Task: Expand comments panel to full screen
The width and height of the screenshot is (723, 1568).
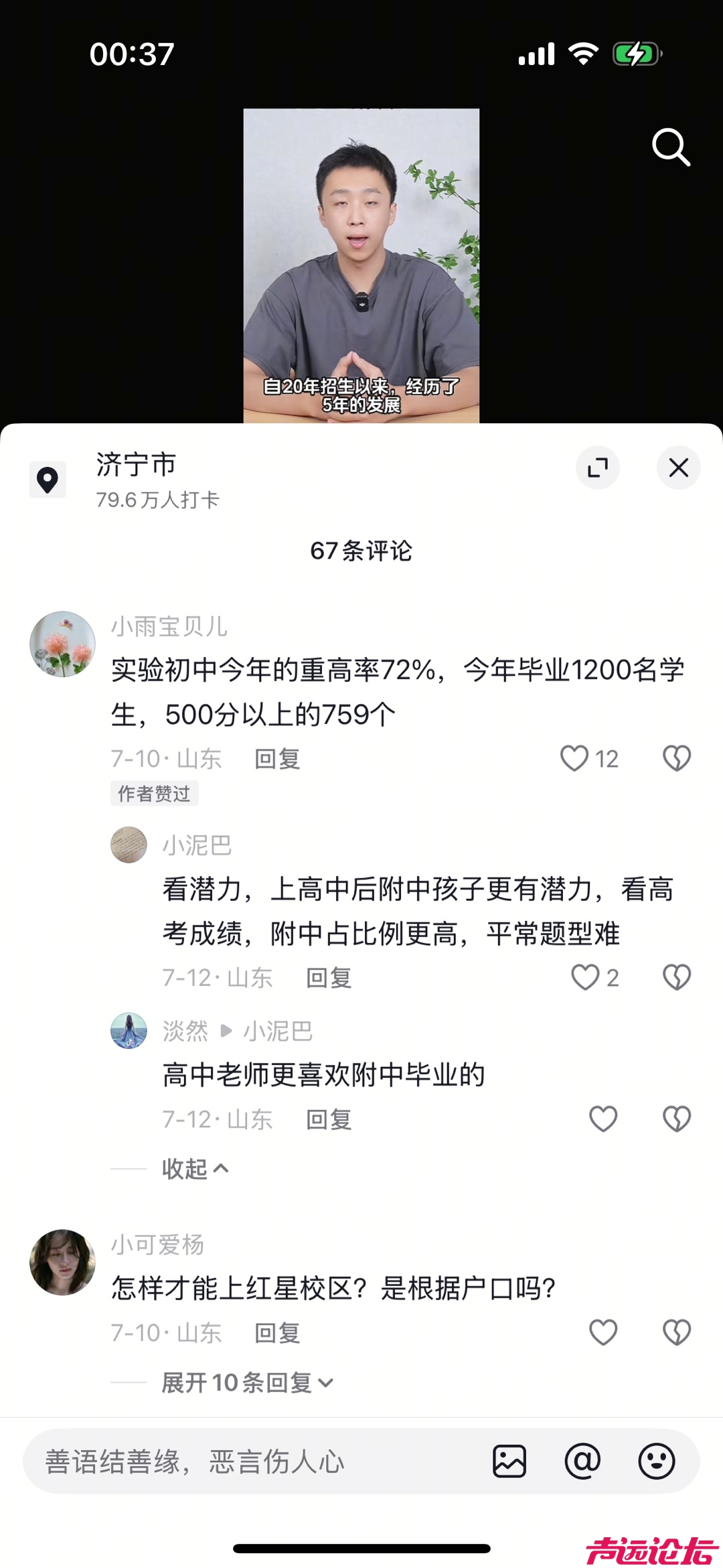Action: 597,468
